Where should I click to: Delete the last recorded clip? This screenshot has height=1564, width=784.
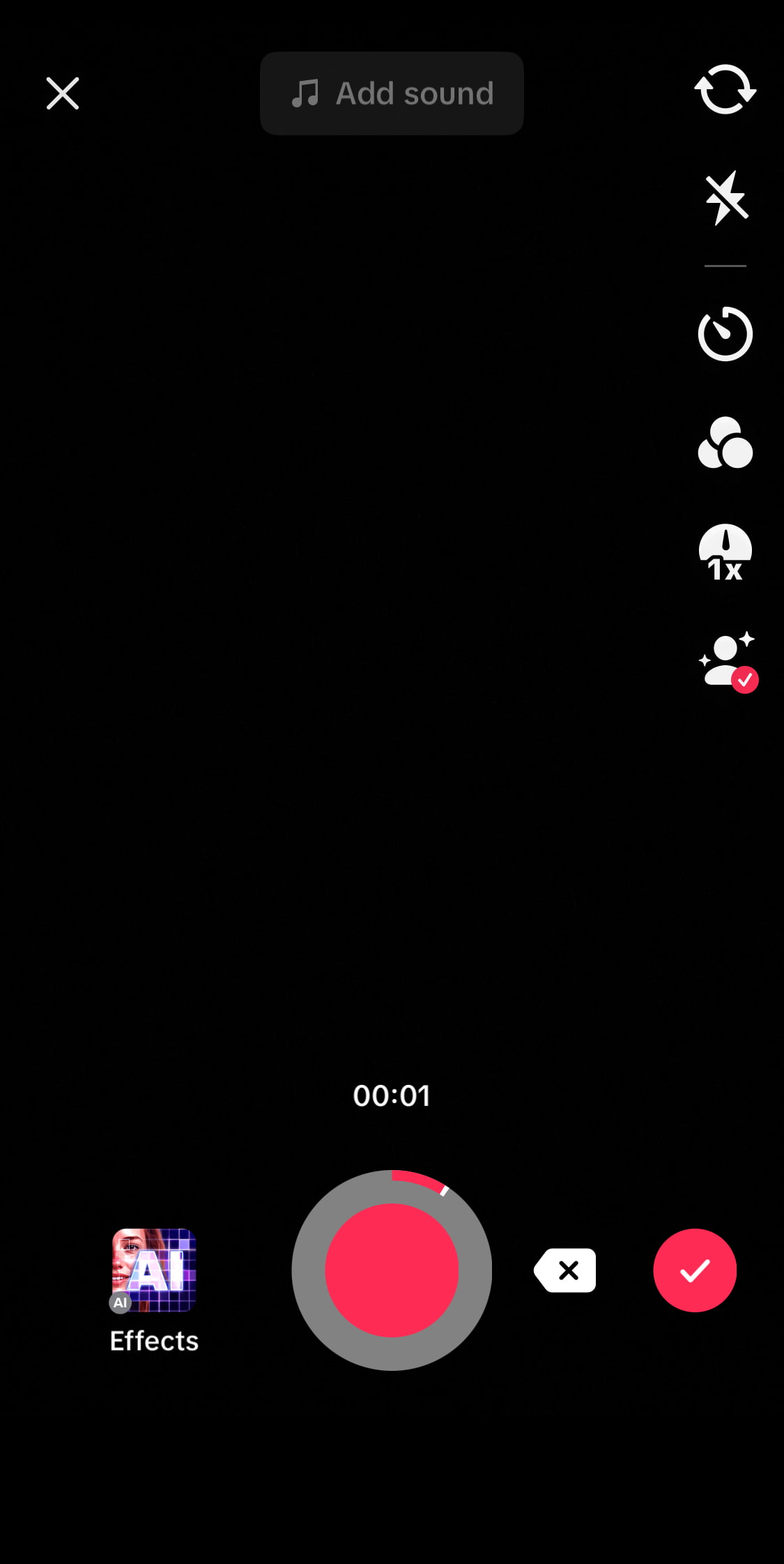point(564,1270)
